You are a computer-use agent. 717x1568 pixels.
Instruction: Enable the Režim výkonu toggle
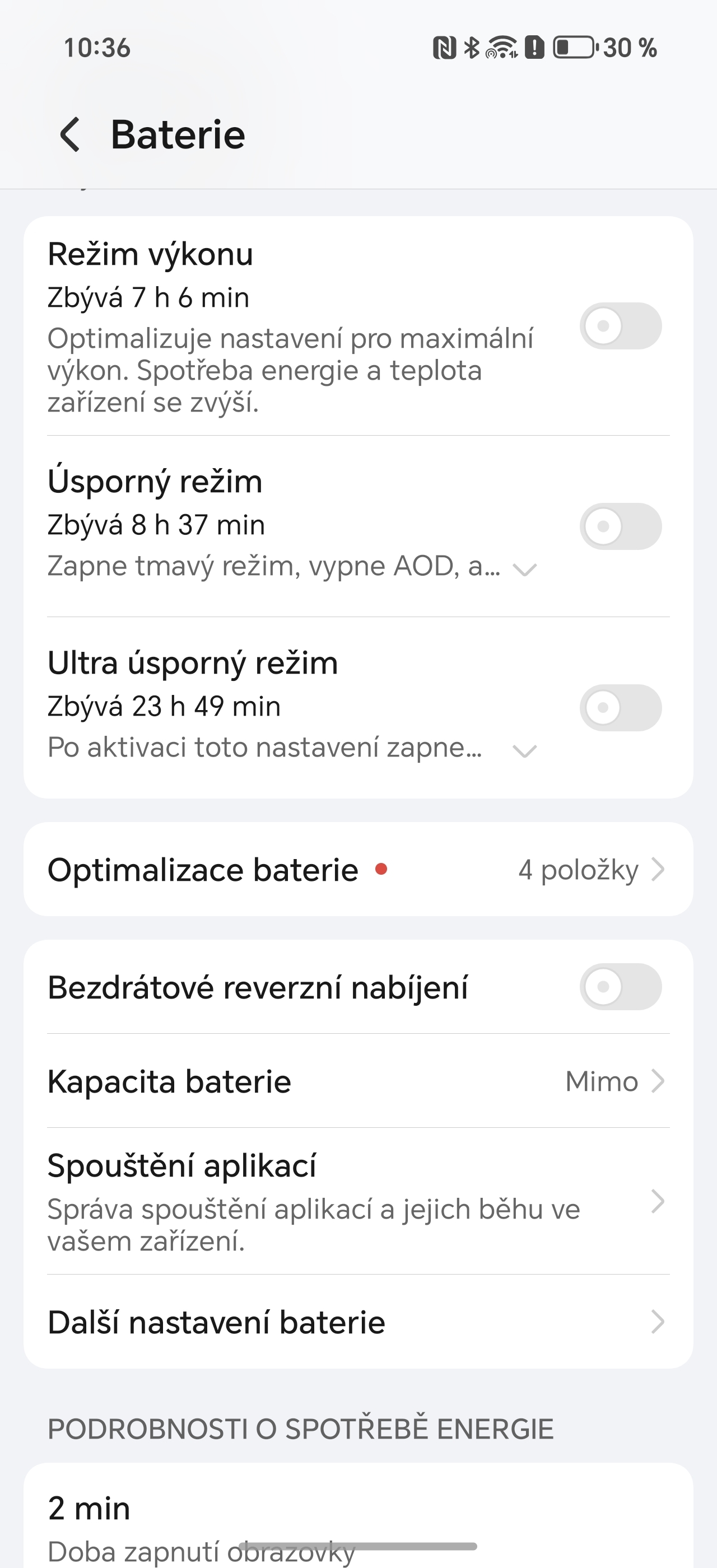(x=621, y=326)
